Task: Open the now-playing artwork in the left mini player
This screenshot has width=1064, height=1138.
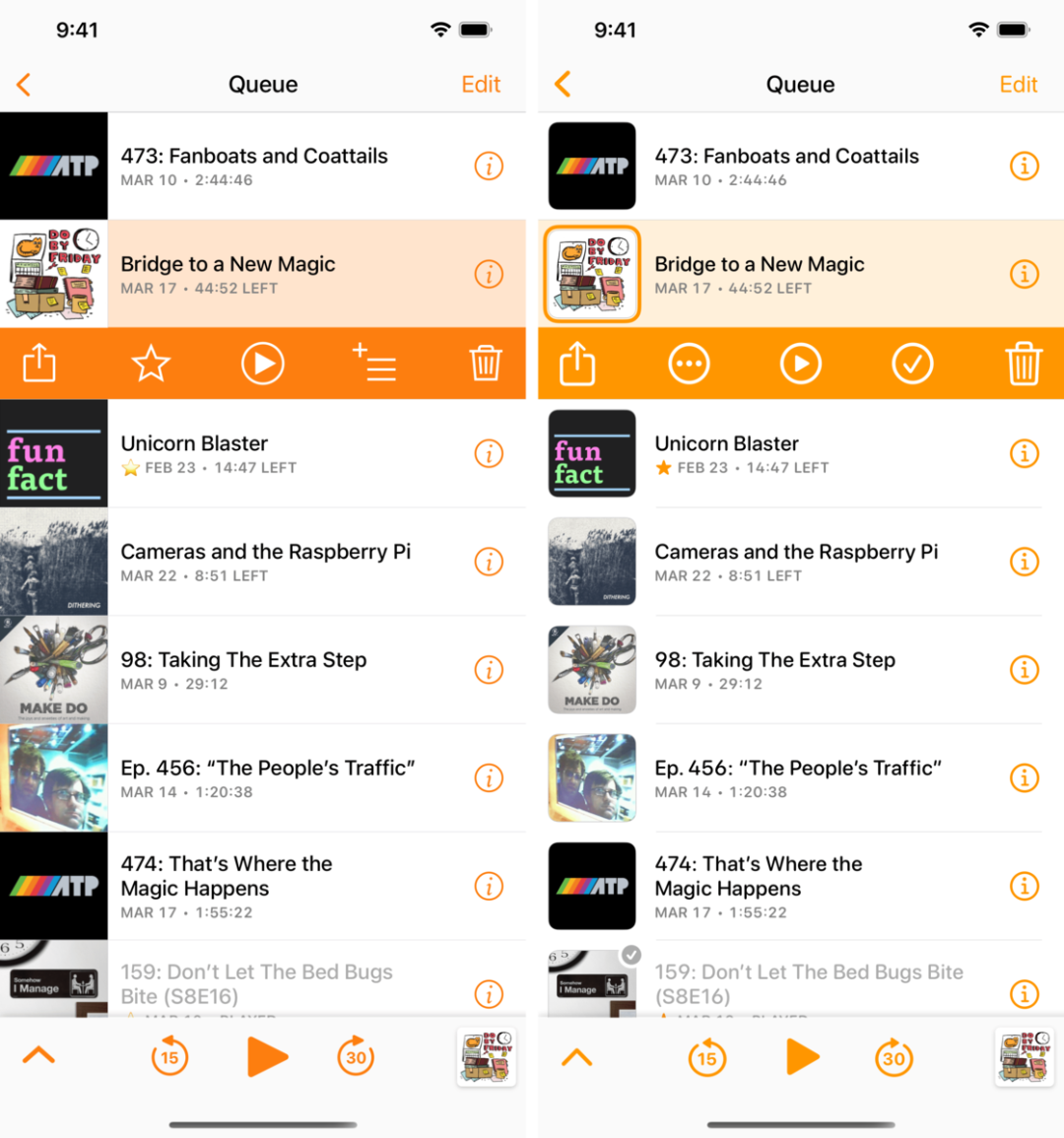Action: pyautogui.click(x=487, y=1057)
